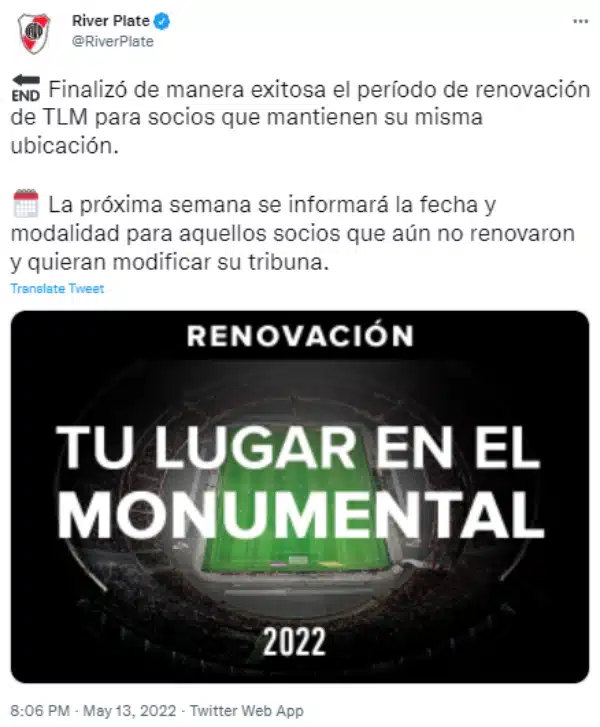Open the @RiverPlate handle profile

coord(112,43)
